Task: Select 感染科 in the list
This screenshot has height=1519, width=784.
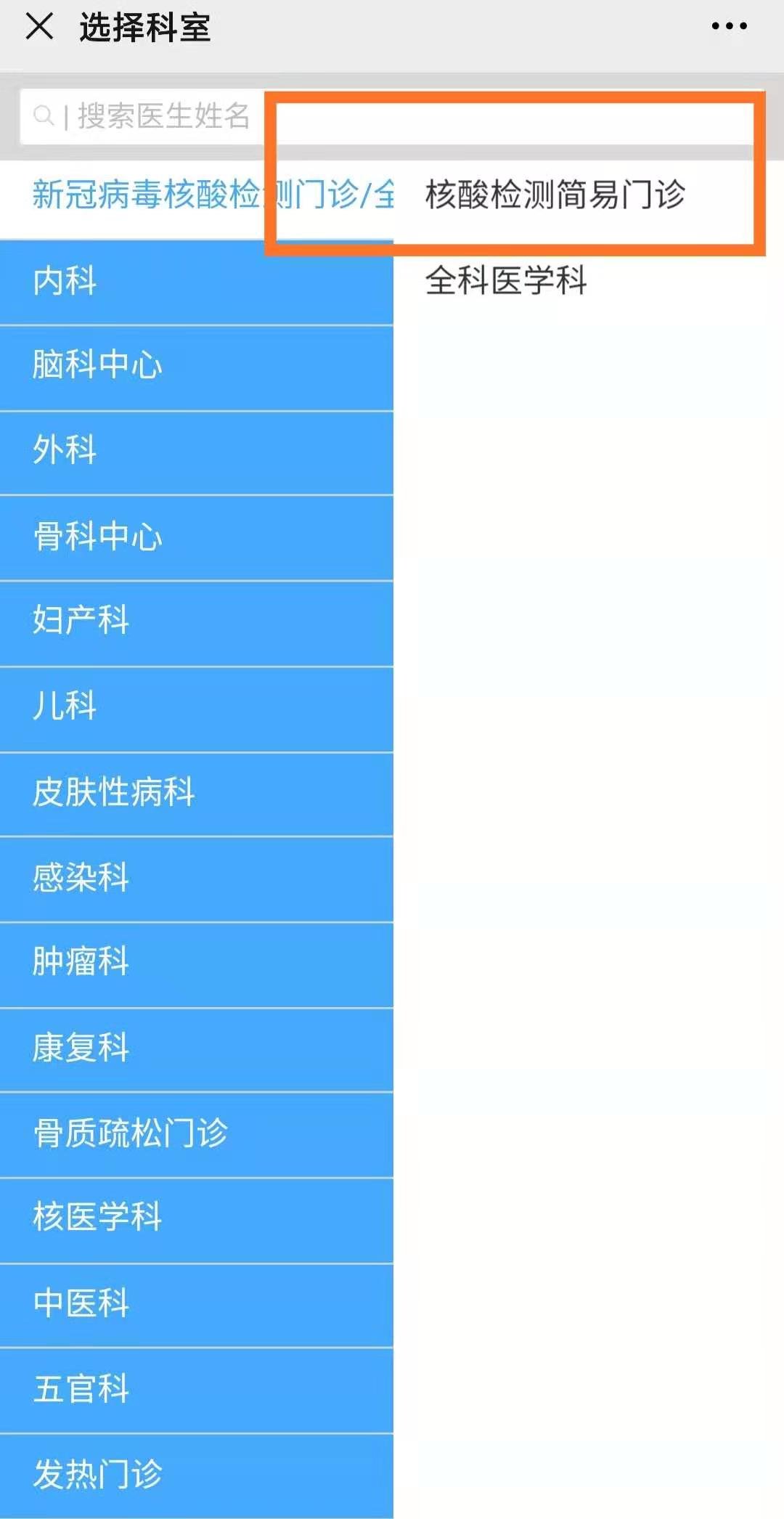Action: coord(196,878)
